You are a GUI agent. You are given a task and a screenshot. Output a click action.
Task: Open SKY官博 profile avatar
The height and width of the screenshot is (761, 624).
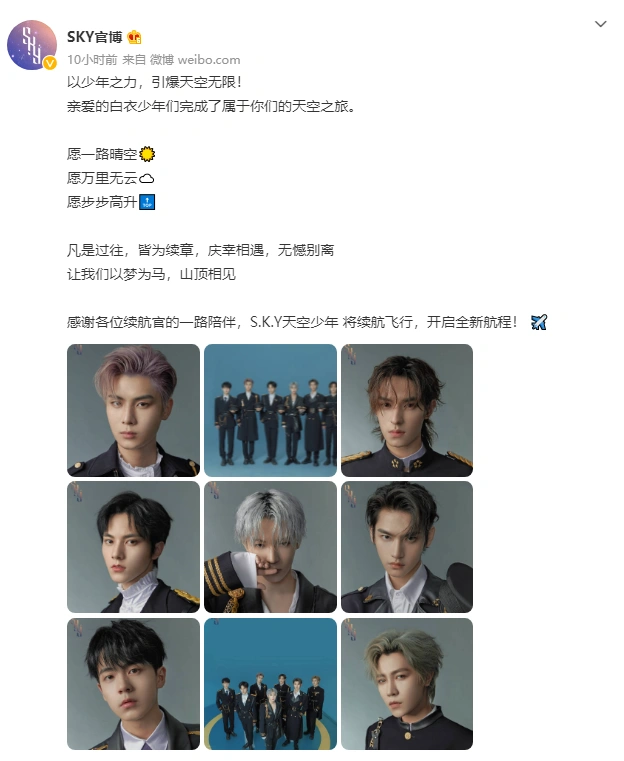click(32, 43)
